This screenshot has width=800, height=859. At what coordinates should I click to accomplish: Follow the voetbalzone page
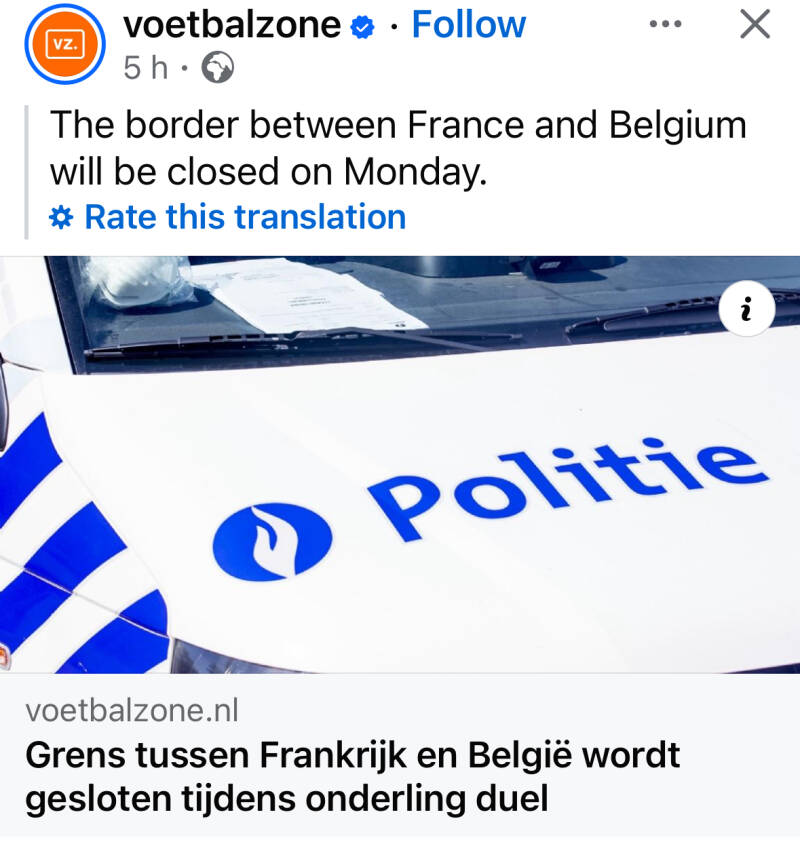(468, 25)
